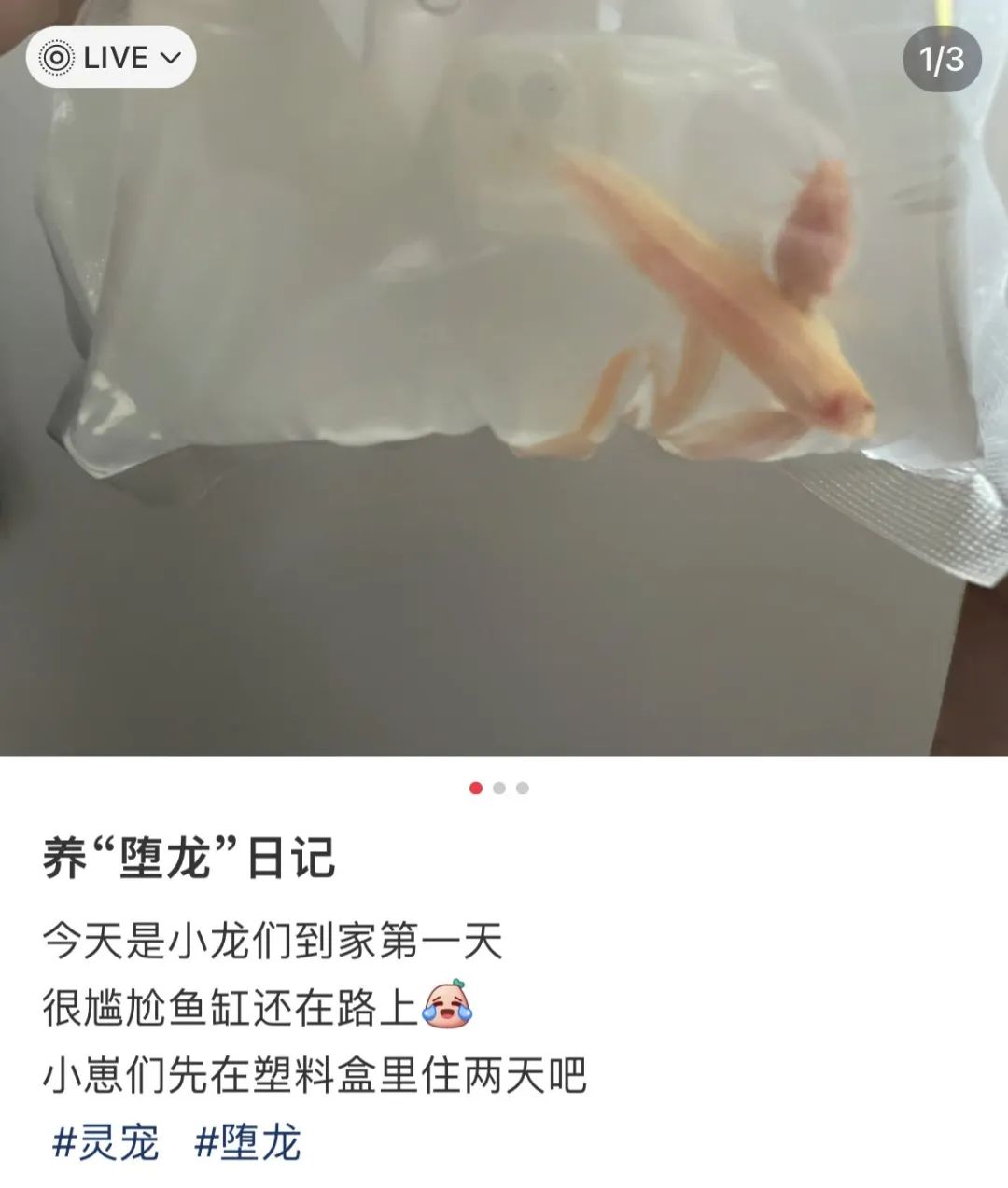Open the #灵宠 hashtag

click(105, 1142)
